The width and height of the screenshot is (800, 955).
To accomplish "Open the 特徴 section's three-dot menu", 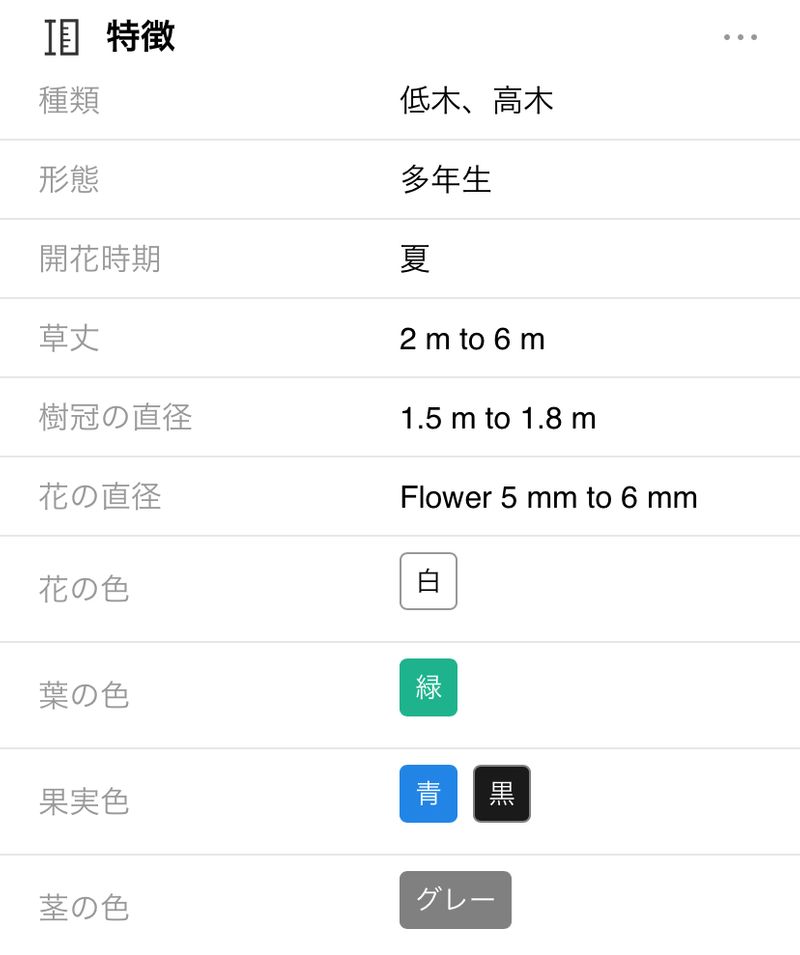I will tap(740, 38).
